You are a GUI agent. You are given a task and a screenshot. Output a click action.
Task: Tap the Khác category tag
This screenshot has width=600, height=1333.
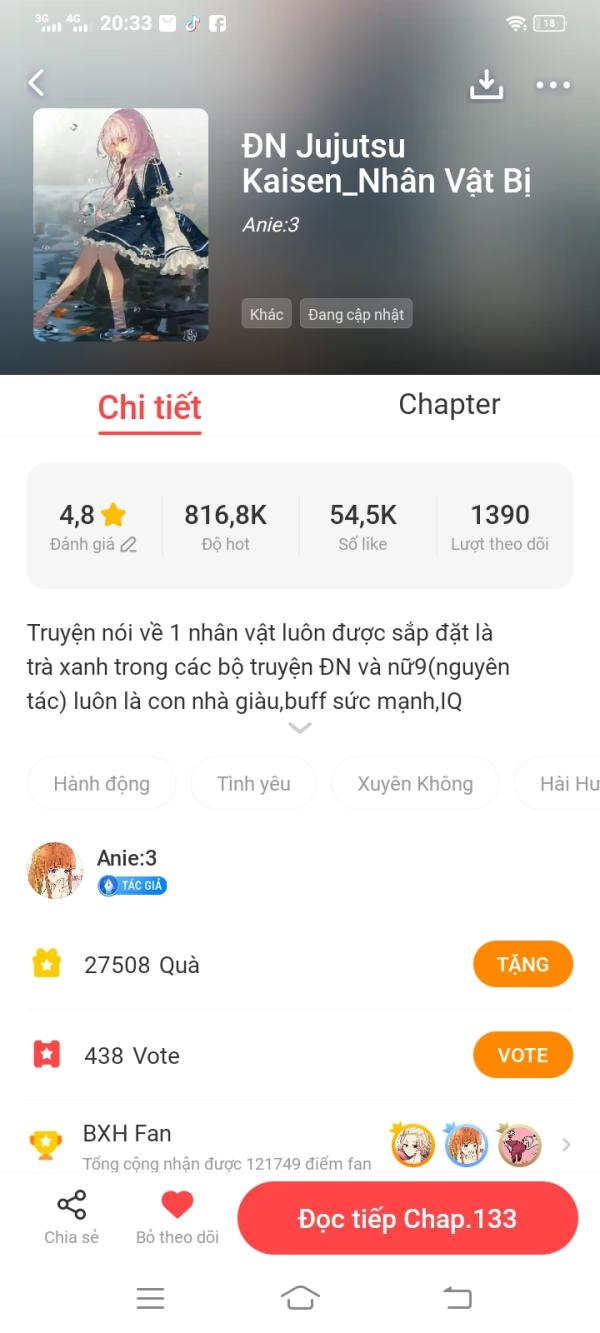click(x=266, y=314)
